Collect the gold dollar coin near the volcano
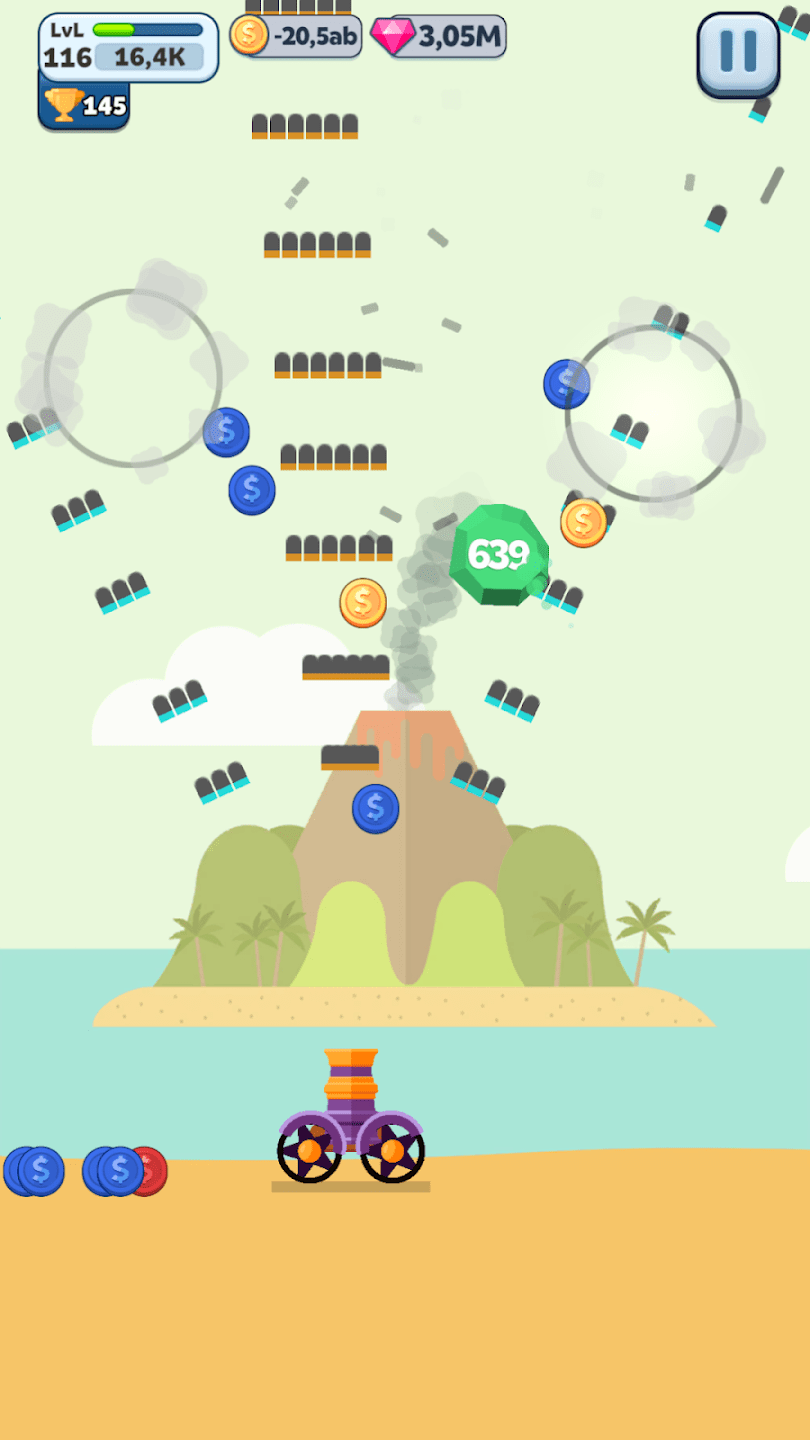The width and height of the screenshot is (810, 1440). click(362, 605)
